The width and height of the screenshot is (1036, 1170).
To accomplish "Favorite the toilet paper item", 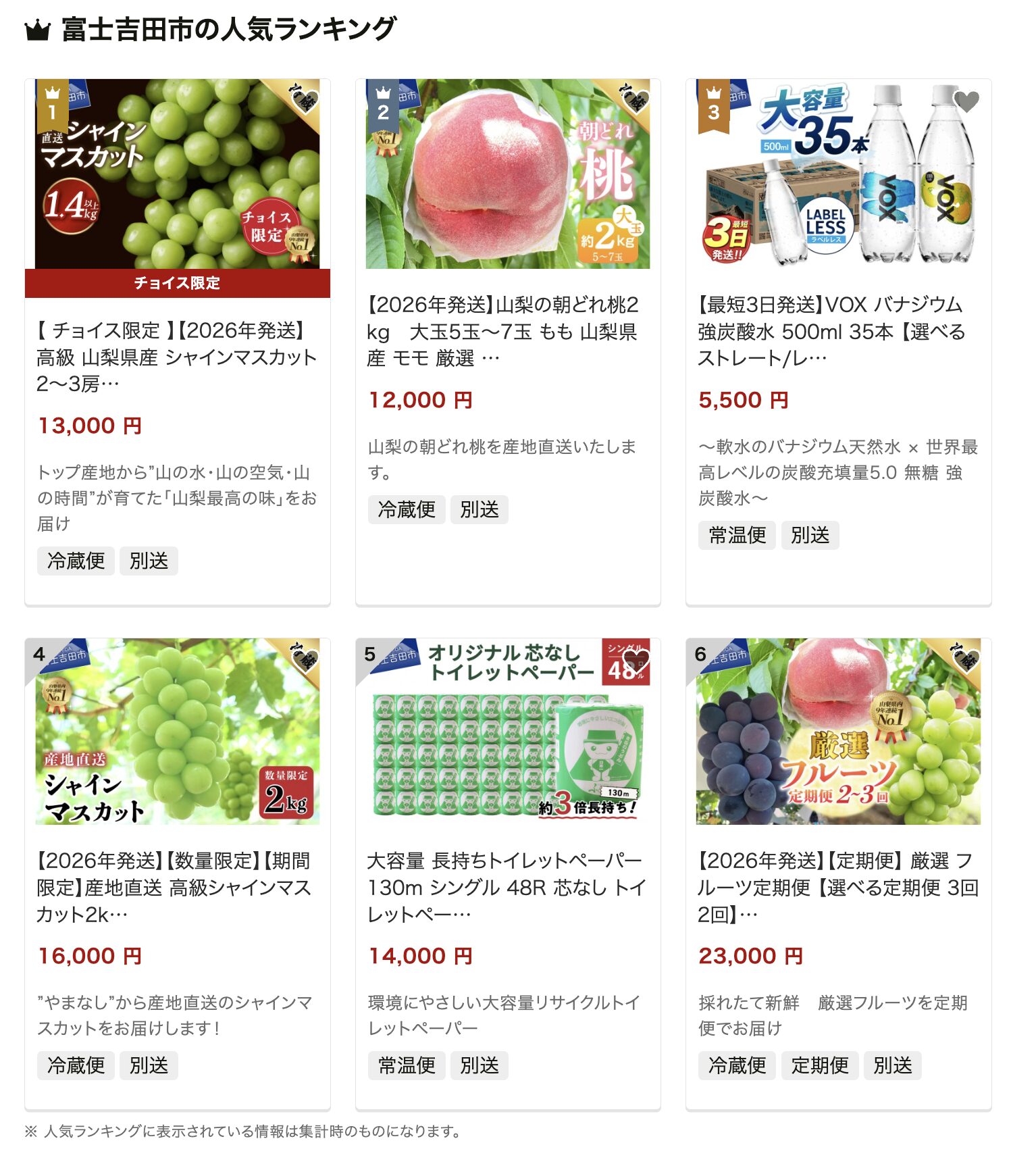I will tap(636, 660).
